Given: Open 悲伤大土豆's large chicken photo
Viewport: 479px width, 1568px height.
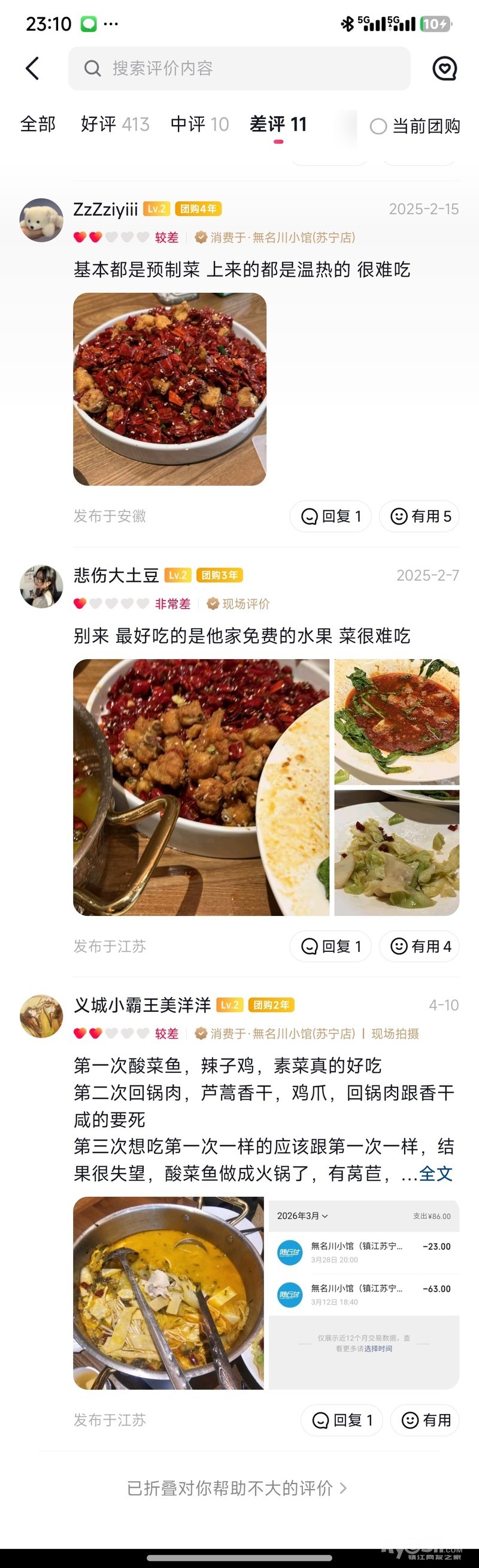Looking at the screenshot, I should click(201, 787).
